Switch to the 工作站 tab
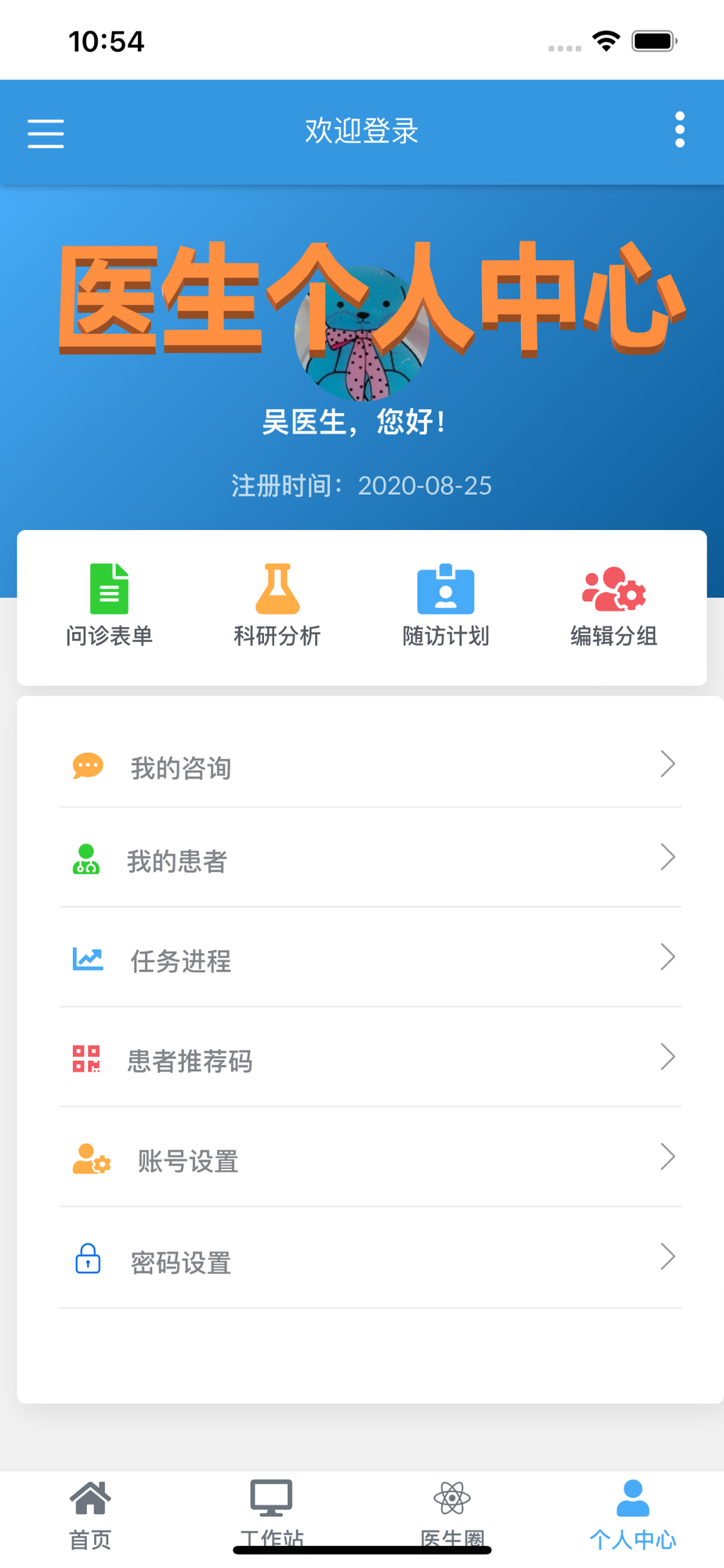The width and height of the screenshot is (724, 1568). 271,1515
